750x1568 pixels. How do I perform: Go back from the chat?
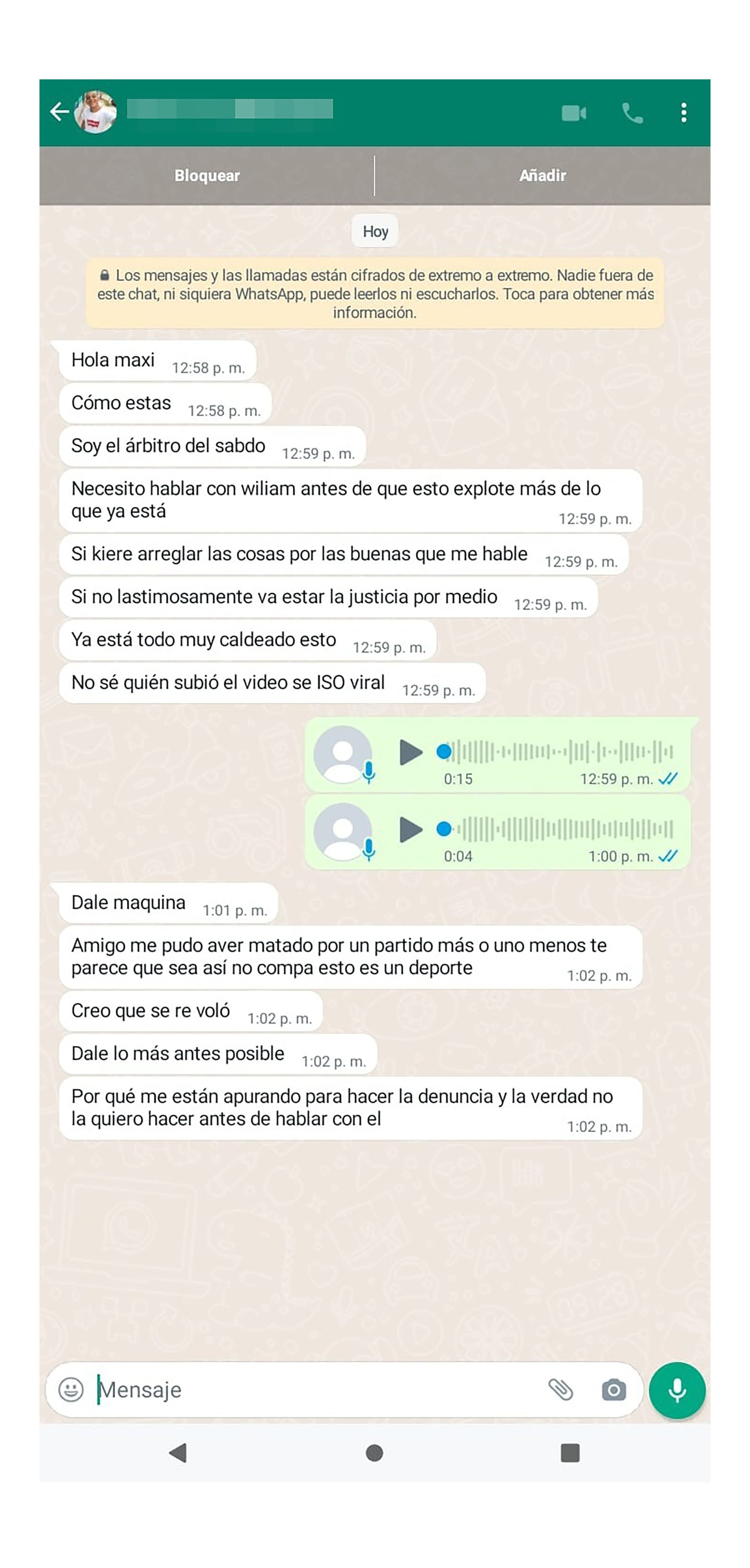tap(59, 112)
